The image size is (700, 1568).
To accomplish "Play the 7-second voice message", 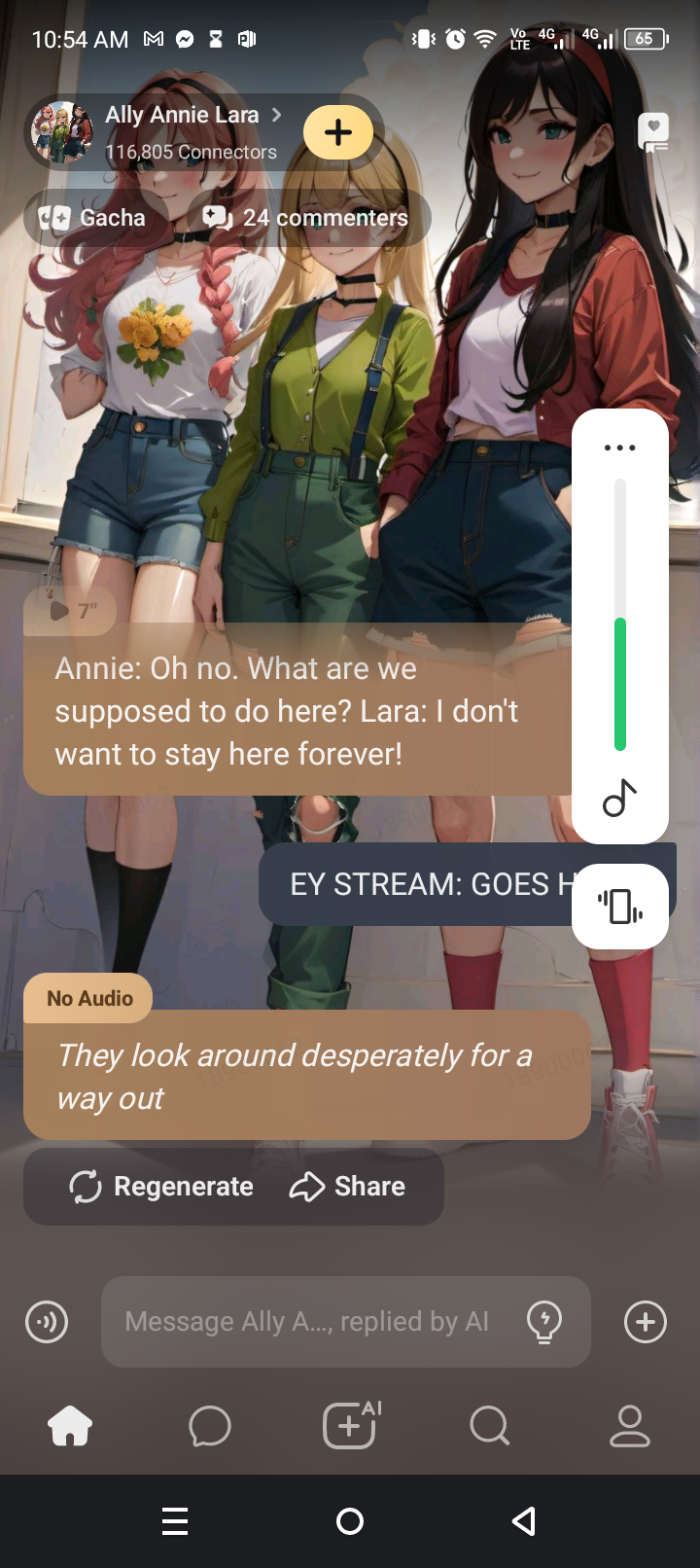I will (69, 611).
